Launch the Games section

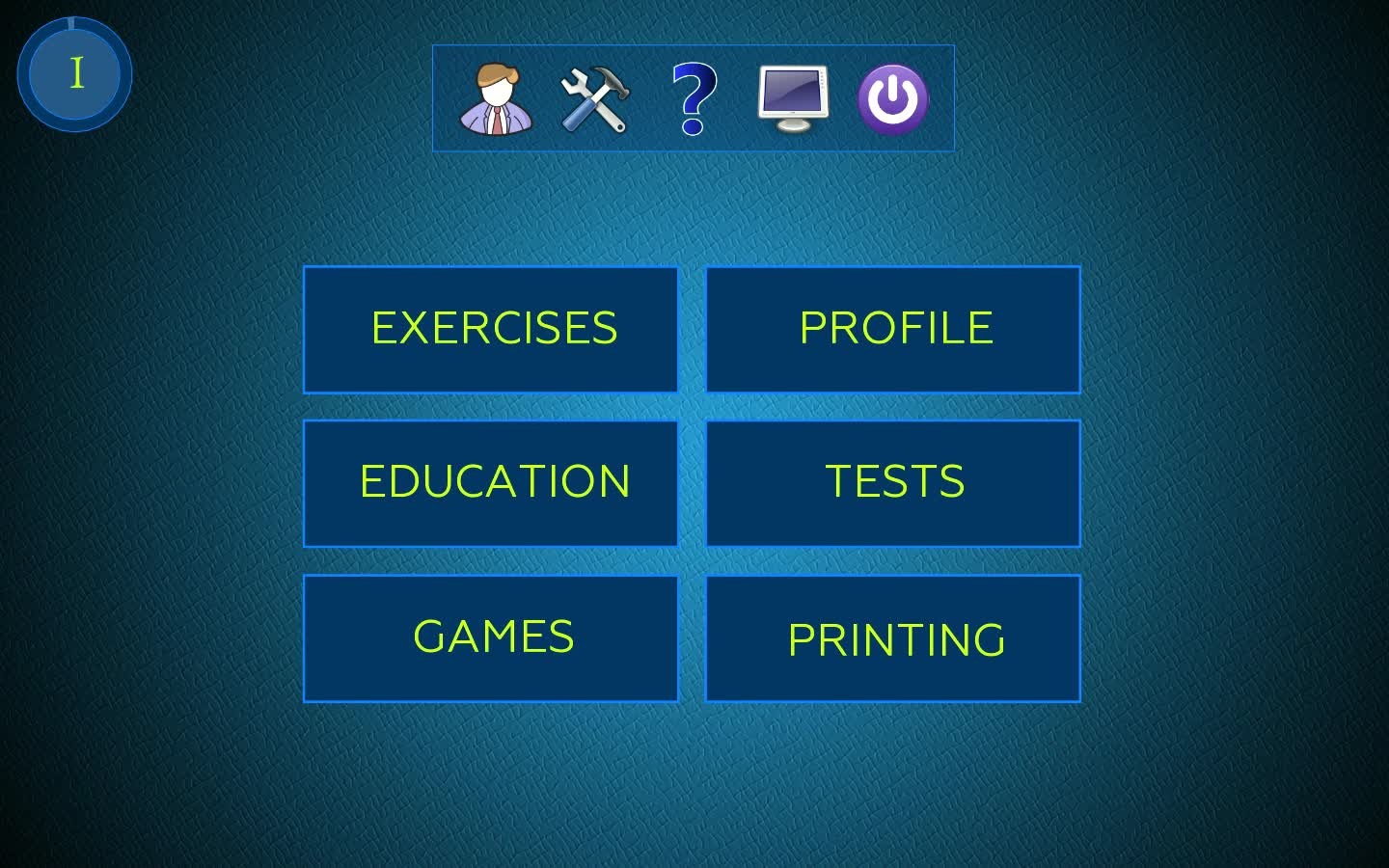pos(491,637)
